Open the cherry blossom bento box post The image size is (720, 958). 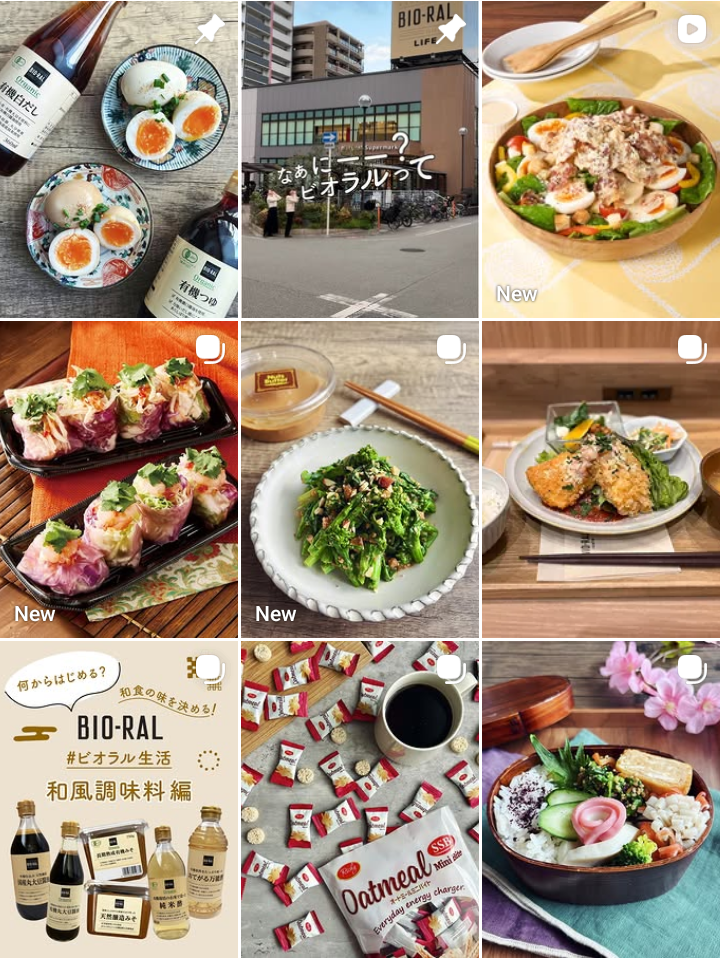pyautogui.click(x=600, y=800)
